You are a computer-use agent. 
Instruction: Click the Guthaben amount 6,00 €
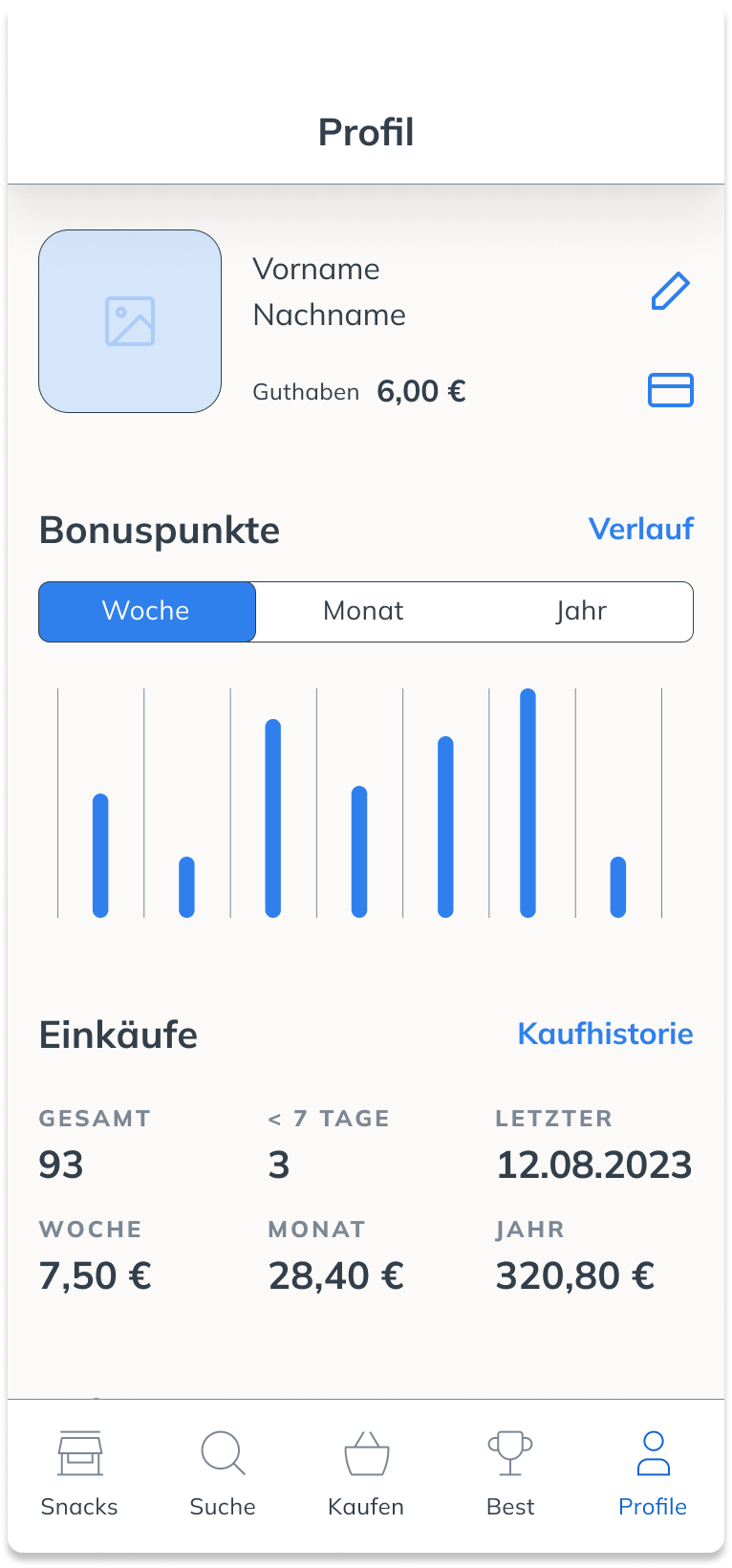click(x=420, y=390)
